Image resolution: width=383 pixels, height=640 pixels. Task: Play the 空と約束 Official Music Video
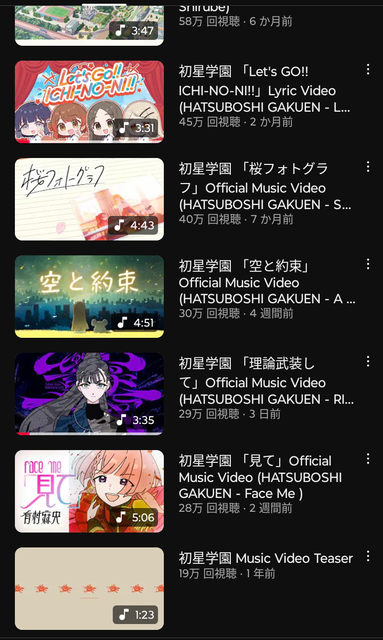pyautogui.click(x=89, y=297)
